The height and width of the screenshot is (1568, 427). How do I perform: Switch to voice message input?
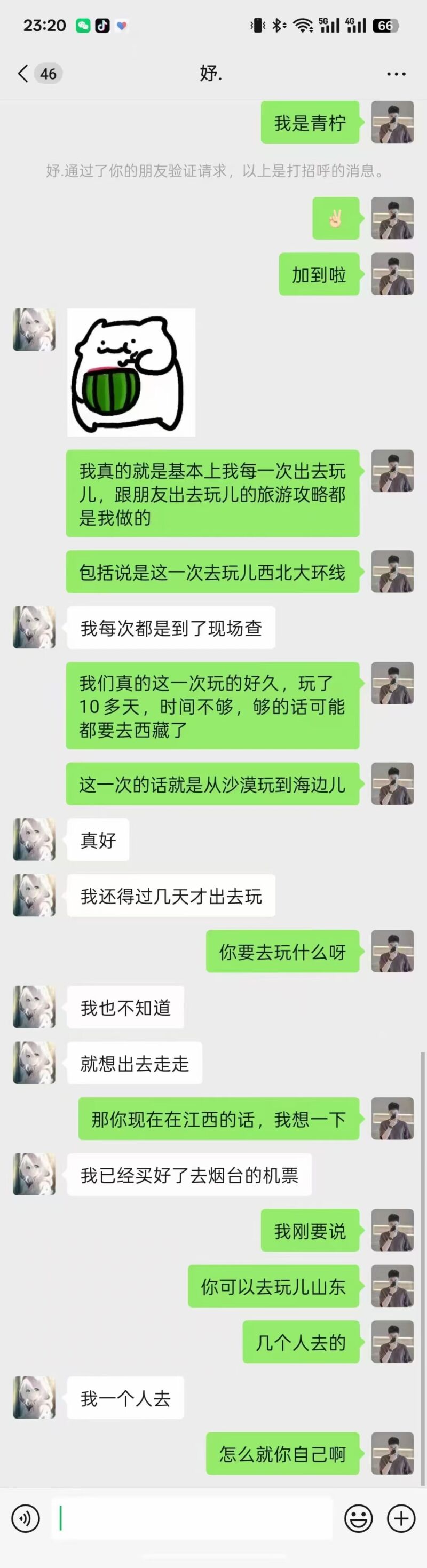(x=26, y=1519)
